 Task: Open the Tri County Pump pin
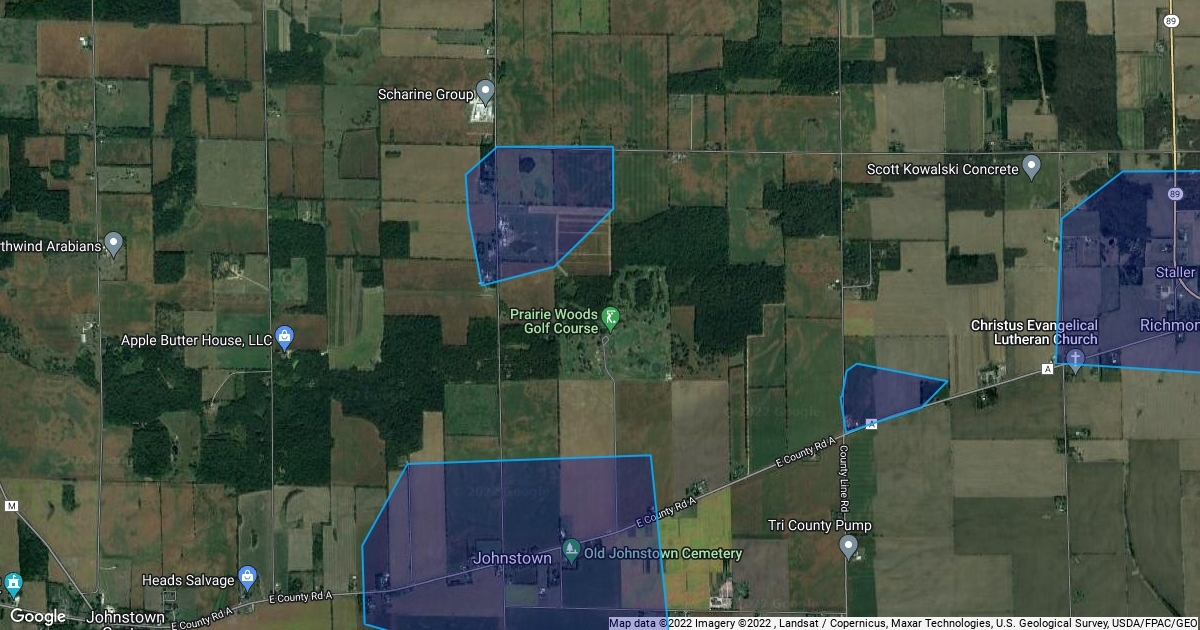coord(848,546)
